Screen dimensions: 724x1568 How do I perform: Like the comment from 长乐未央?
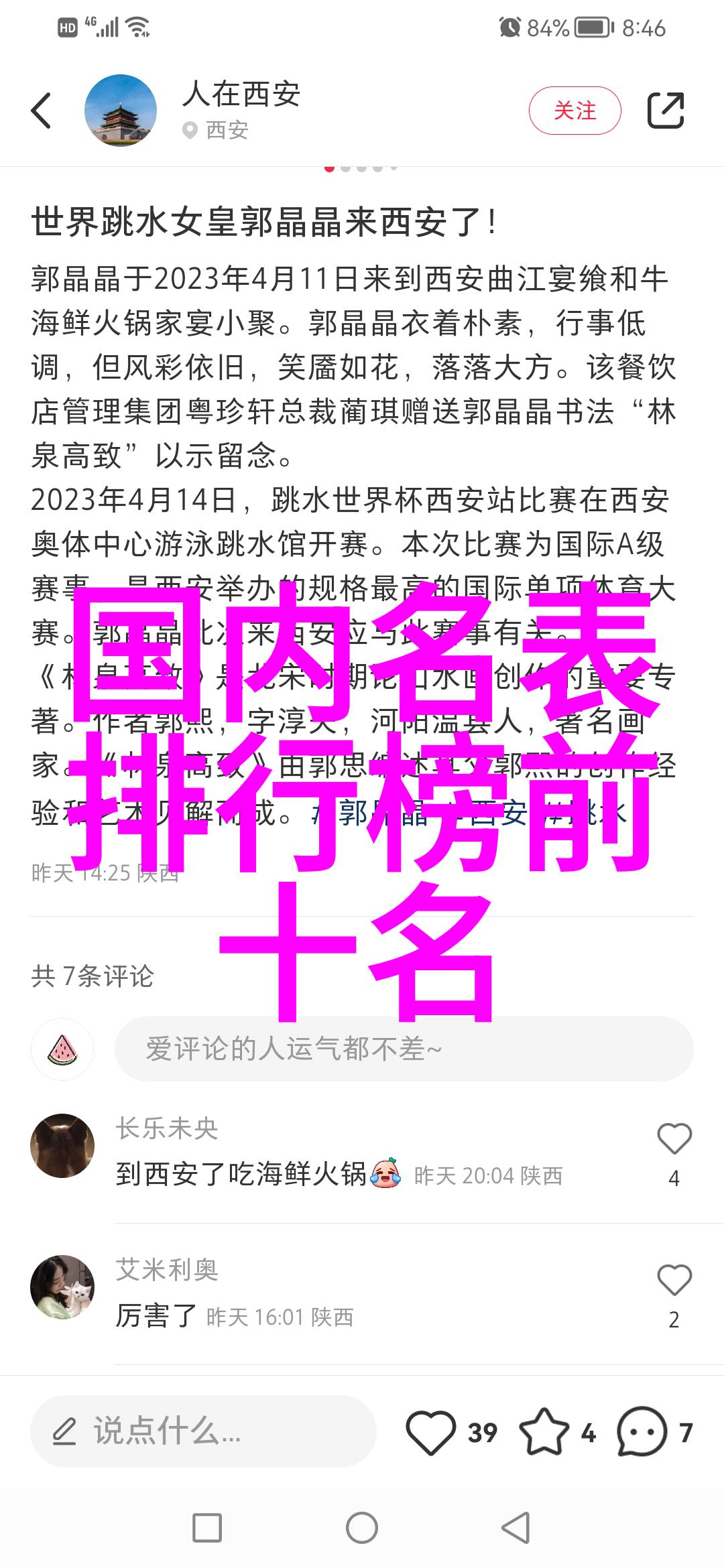coord(674,1138)
